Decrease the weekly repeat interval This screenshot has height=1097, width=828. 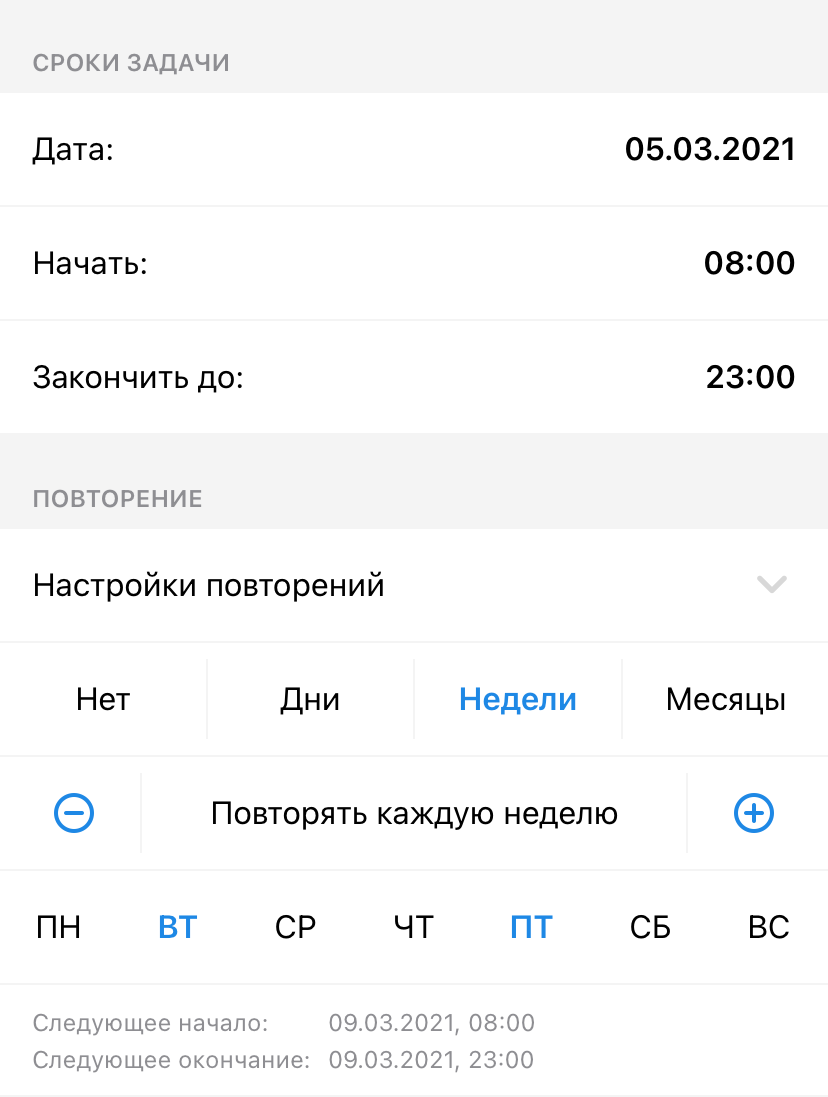74,814
